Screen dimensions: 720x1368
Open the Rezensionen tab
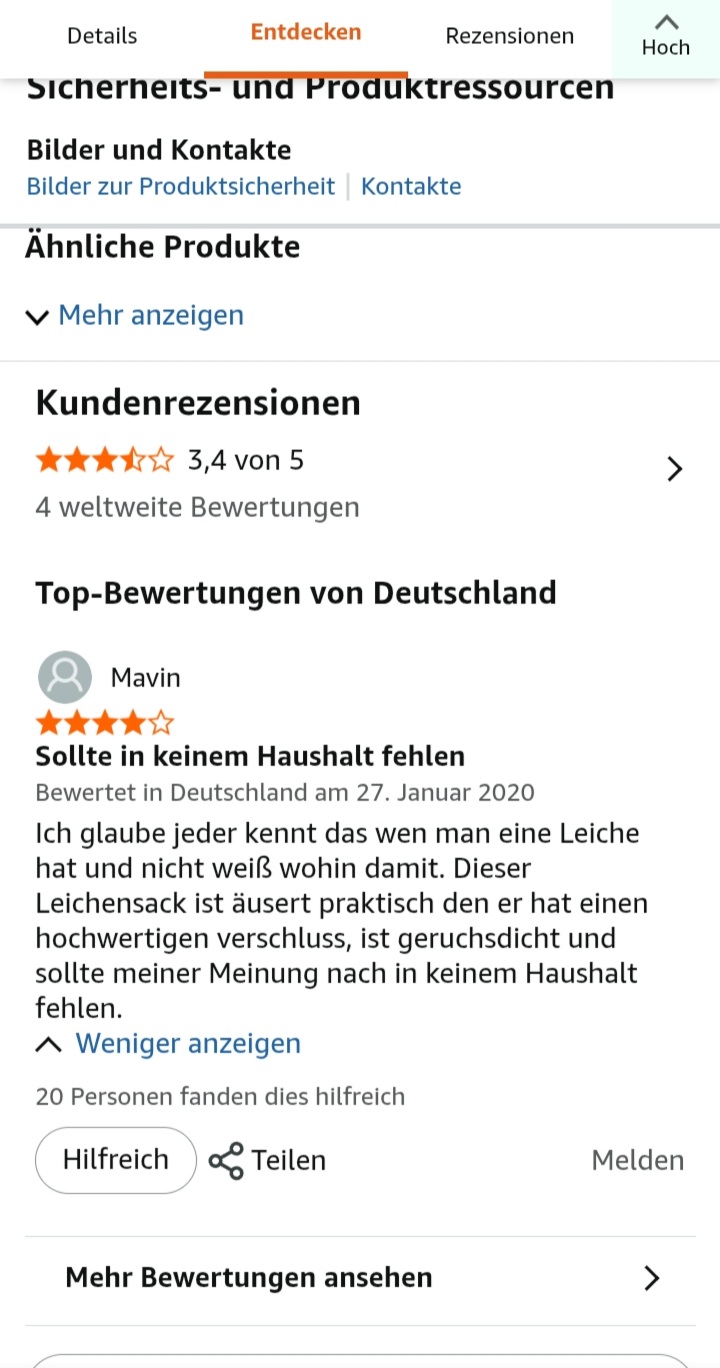510,36
